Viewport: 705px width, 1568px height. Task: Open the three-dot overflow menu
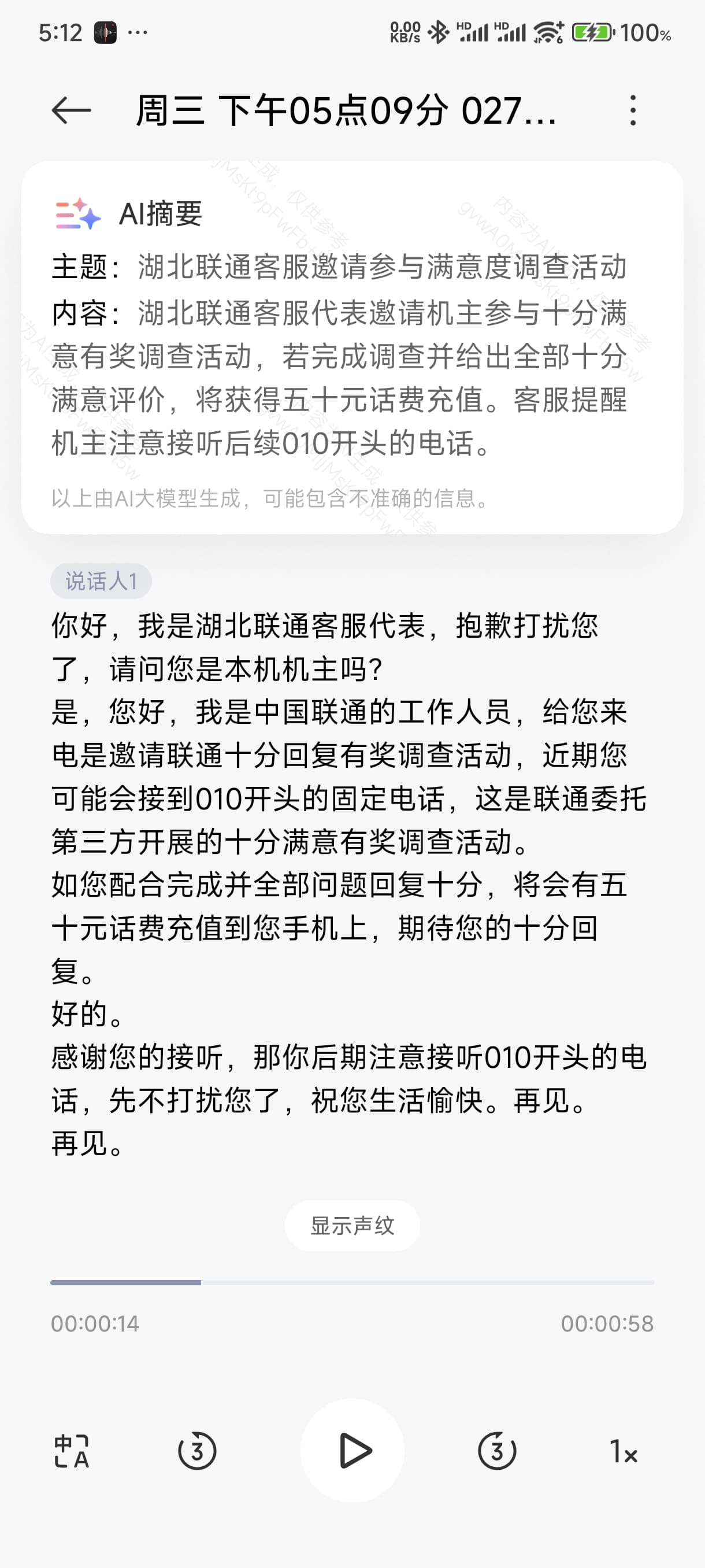(x=633, y=110)
